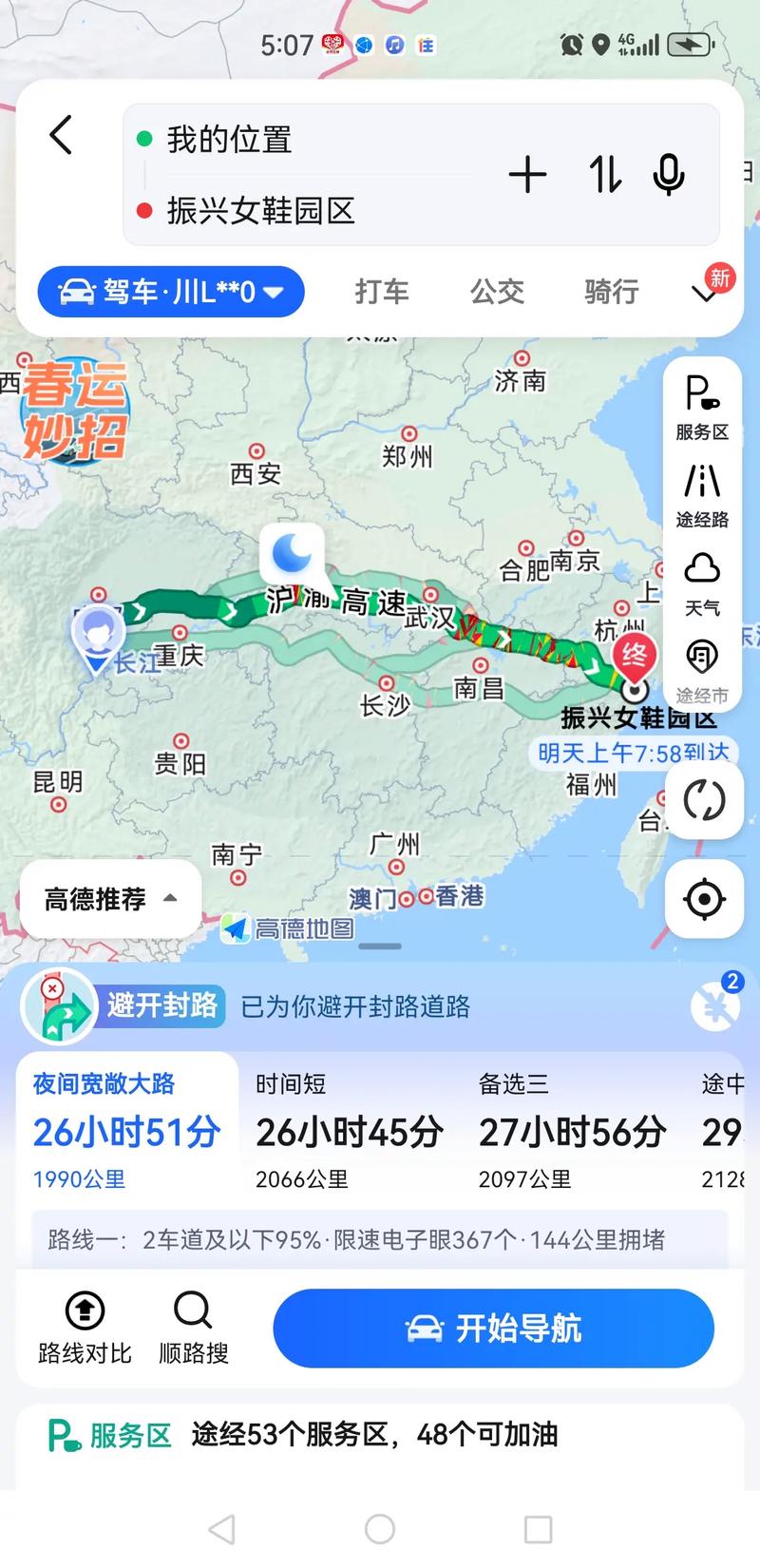
Task: Tap the route refresh icon
Action: [703, 801]
